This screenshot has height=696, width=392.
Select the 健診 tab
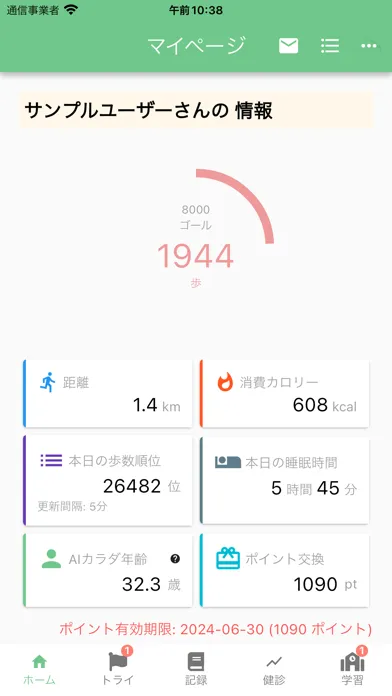[x=274, y=670]
